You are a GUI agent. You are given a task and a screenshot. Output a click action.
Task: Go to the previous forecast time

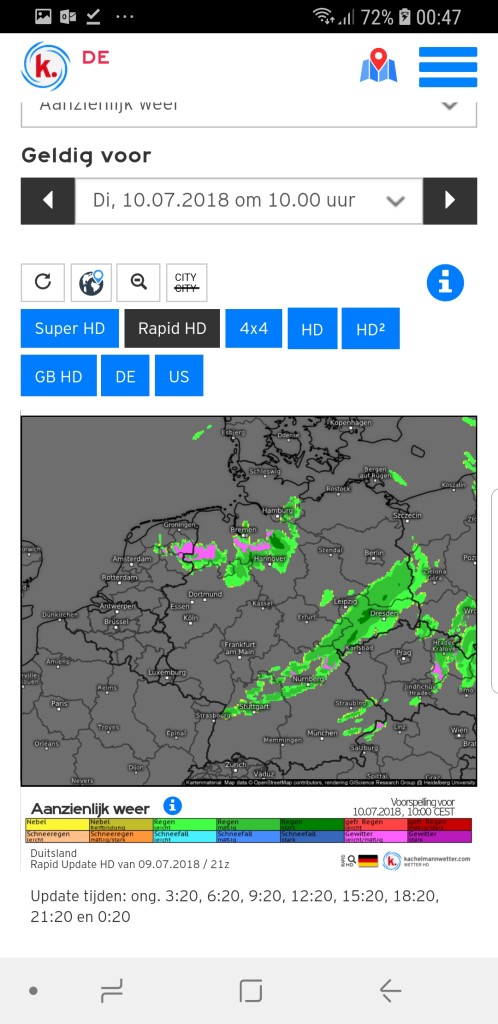coord(48,201)
